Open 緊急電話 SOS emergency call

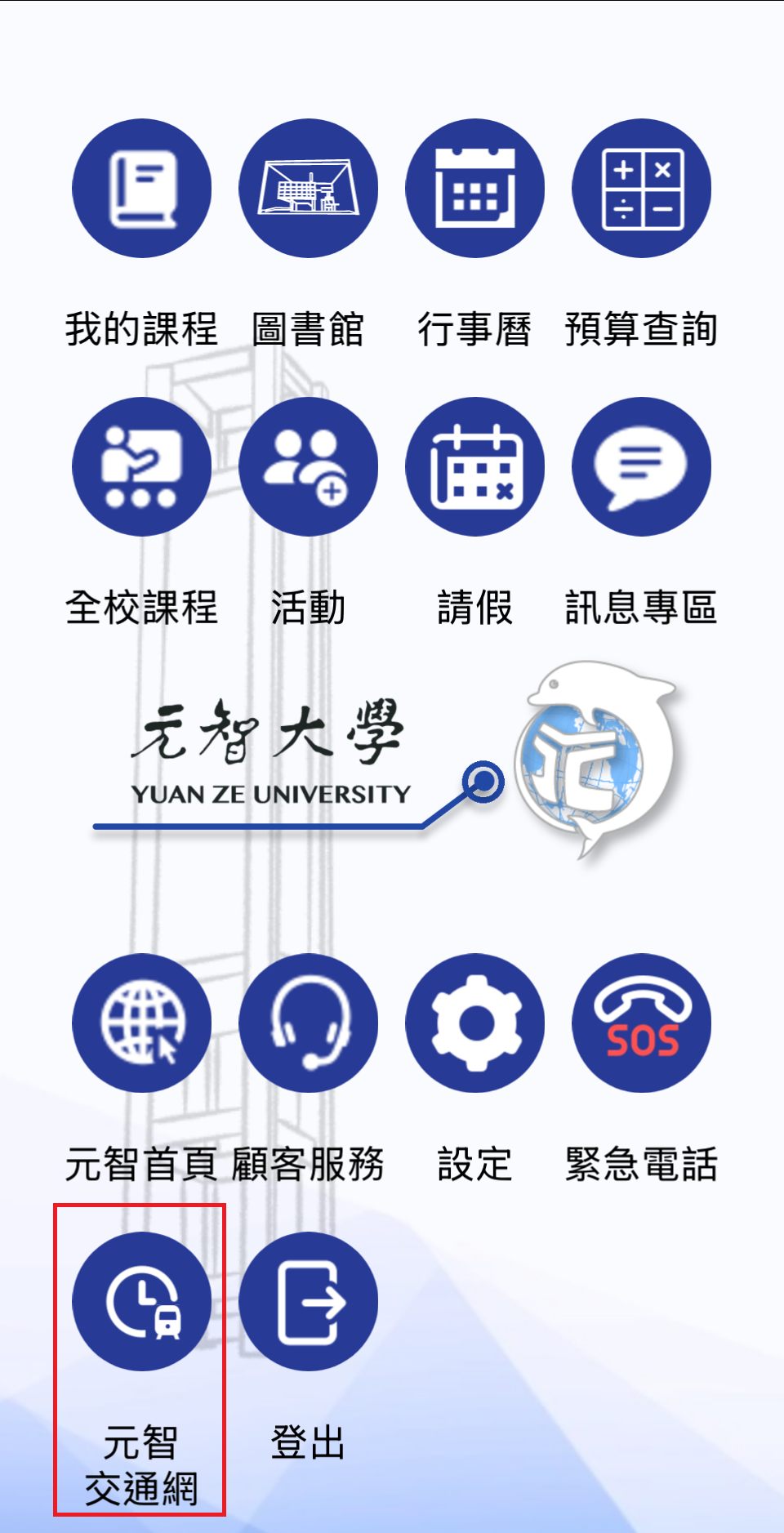click(x=641, y=1023)
